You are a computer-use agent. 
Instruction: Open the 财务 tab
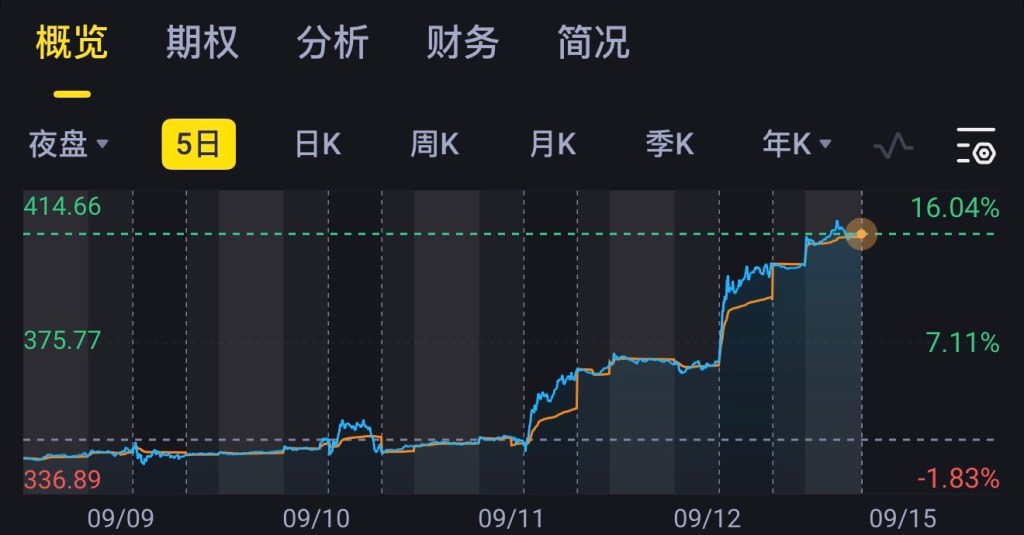[x=462, y=43]
